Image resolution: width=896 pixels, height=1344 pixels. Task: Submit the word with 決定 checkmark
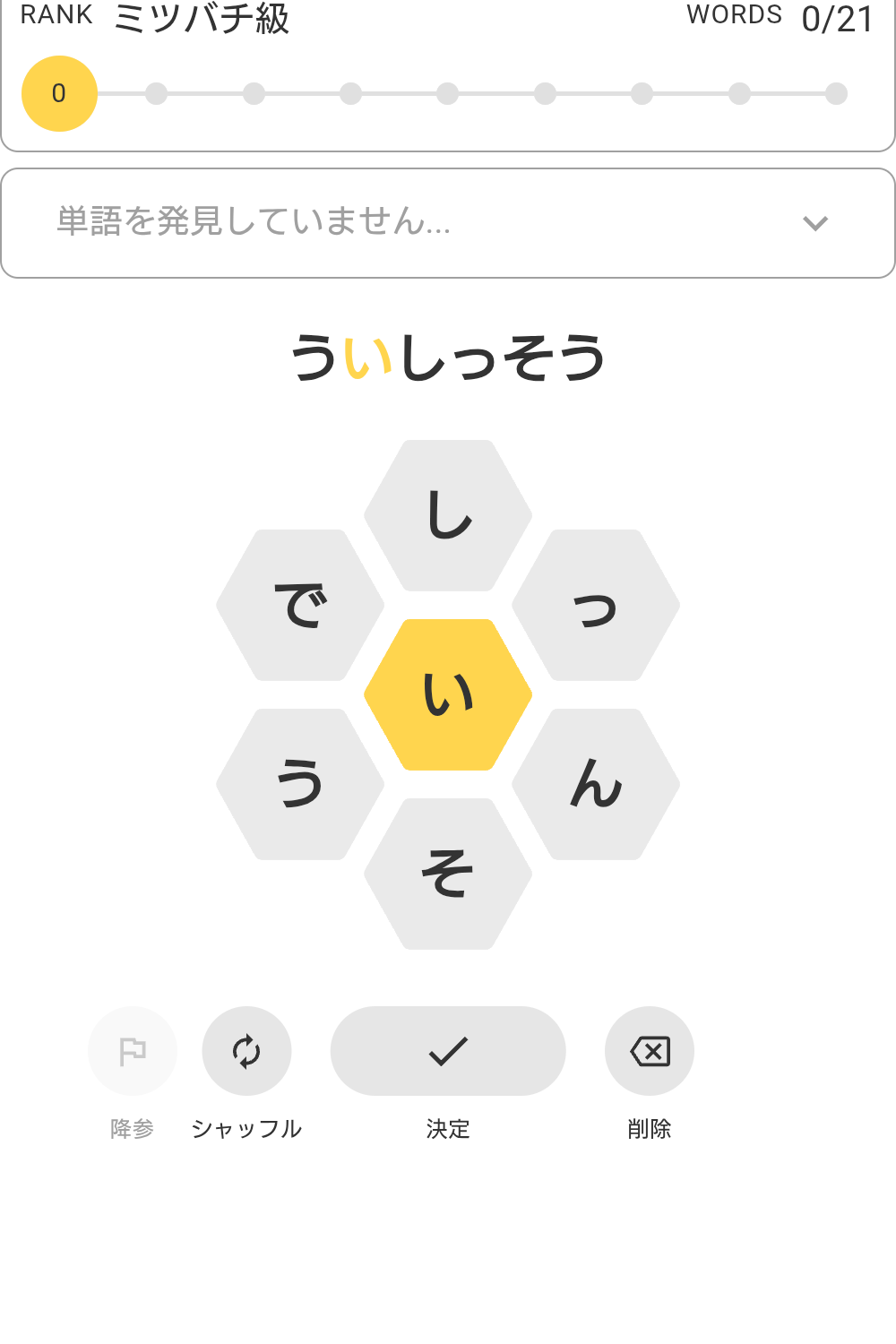(448, 1051)
